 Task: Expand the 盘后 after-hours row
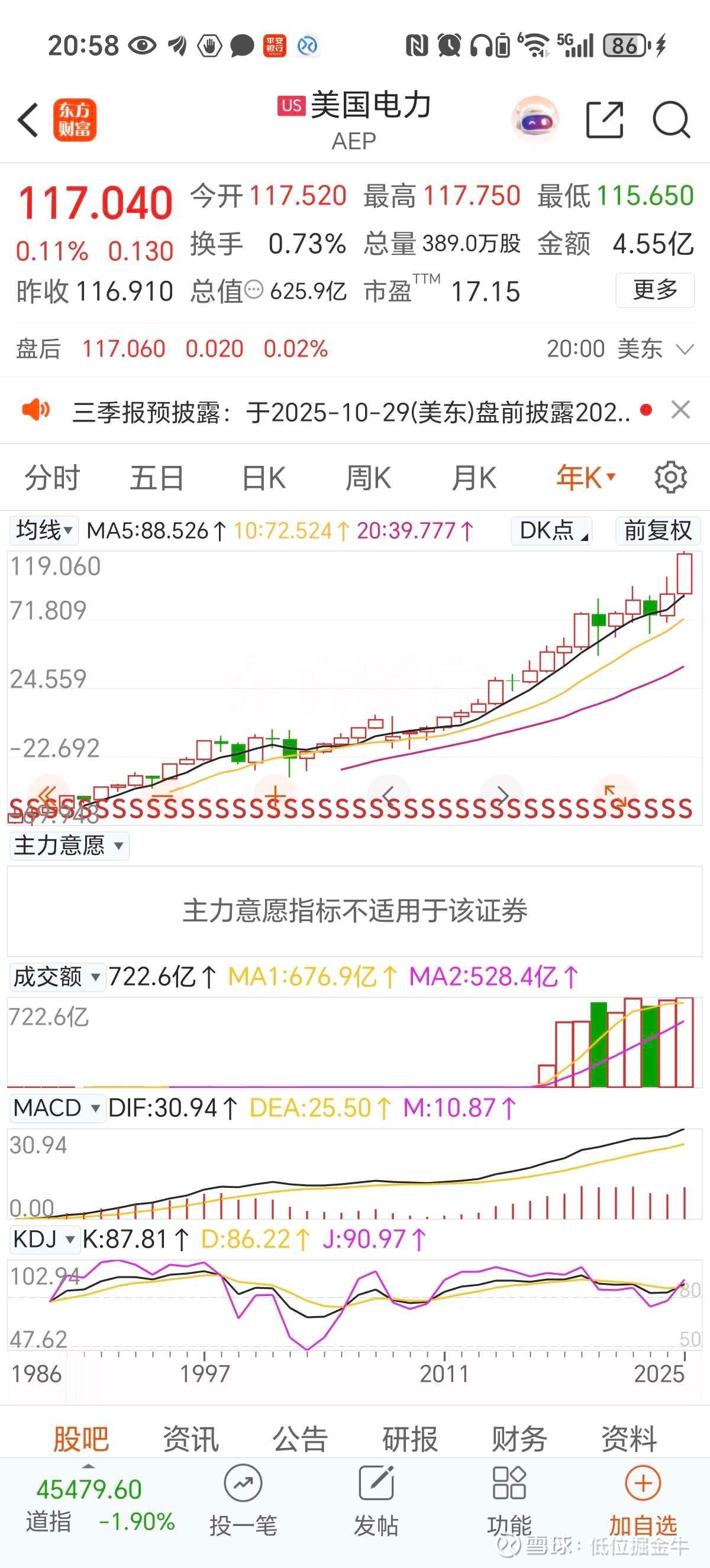[x=685, y=349]
